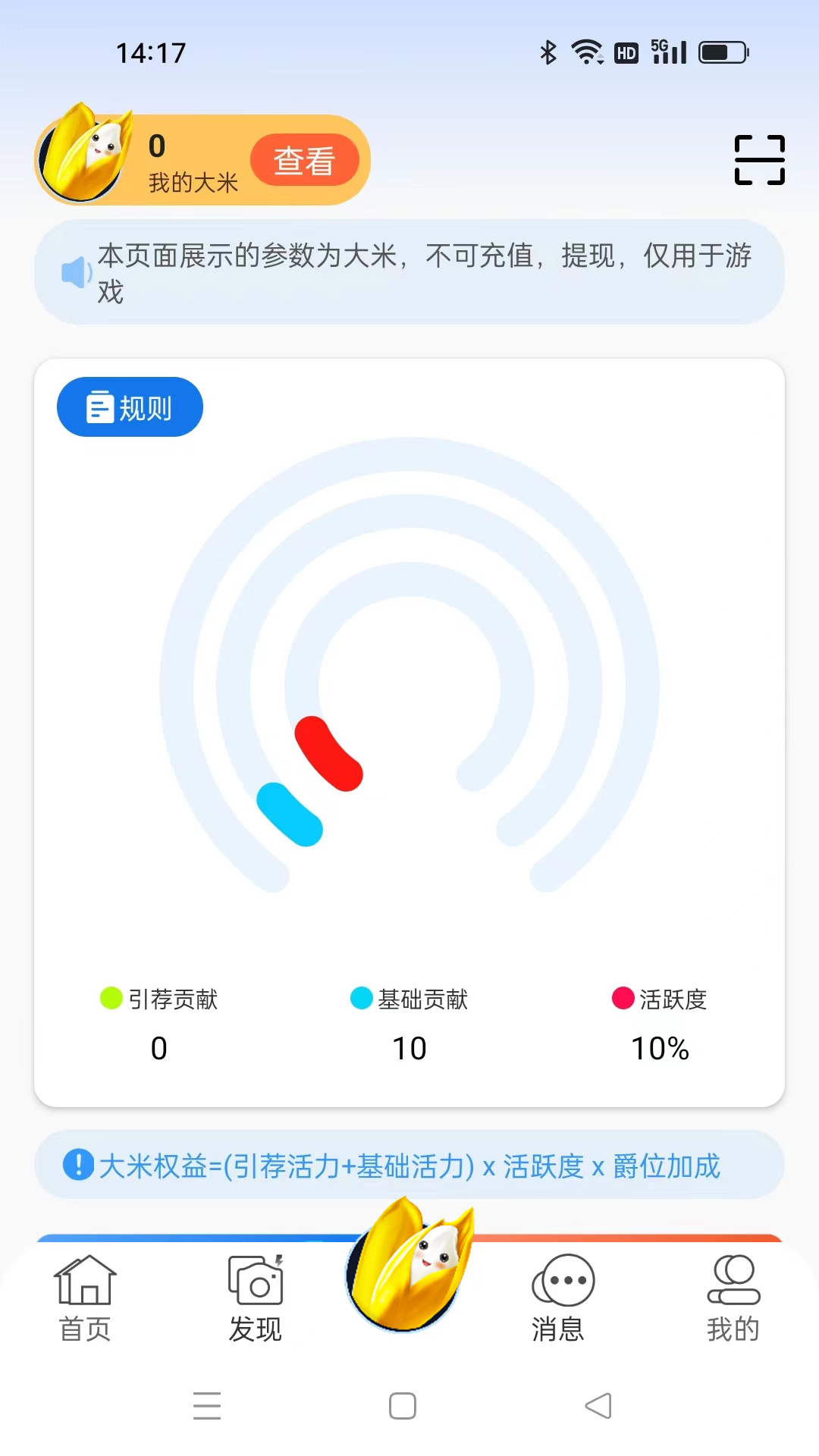Tap the system back button

point(598,1406)
